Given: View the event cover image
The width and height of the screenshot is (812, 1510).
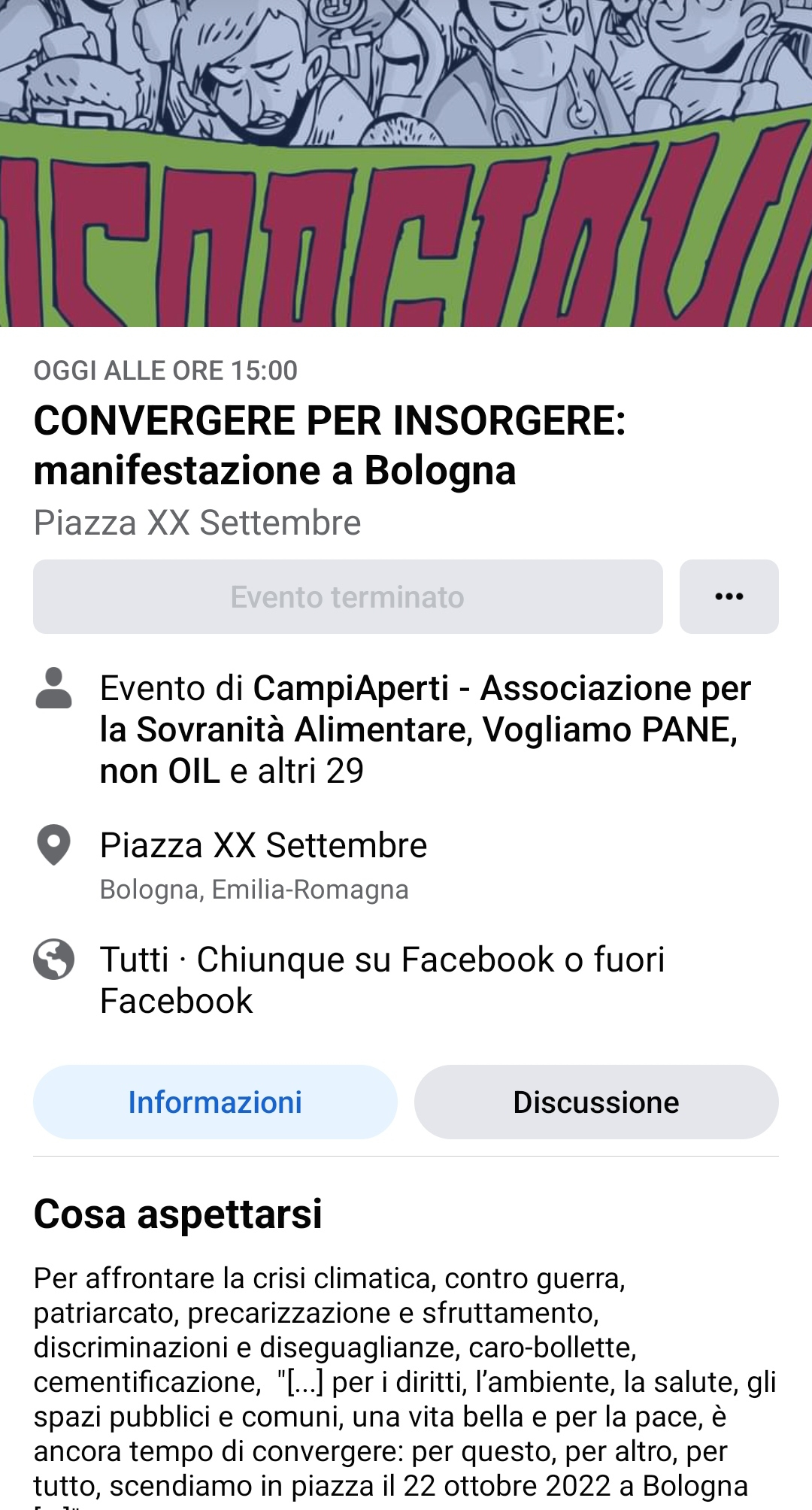Looking at the screenshot, I should point(406,163).
